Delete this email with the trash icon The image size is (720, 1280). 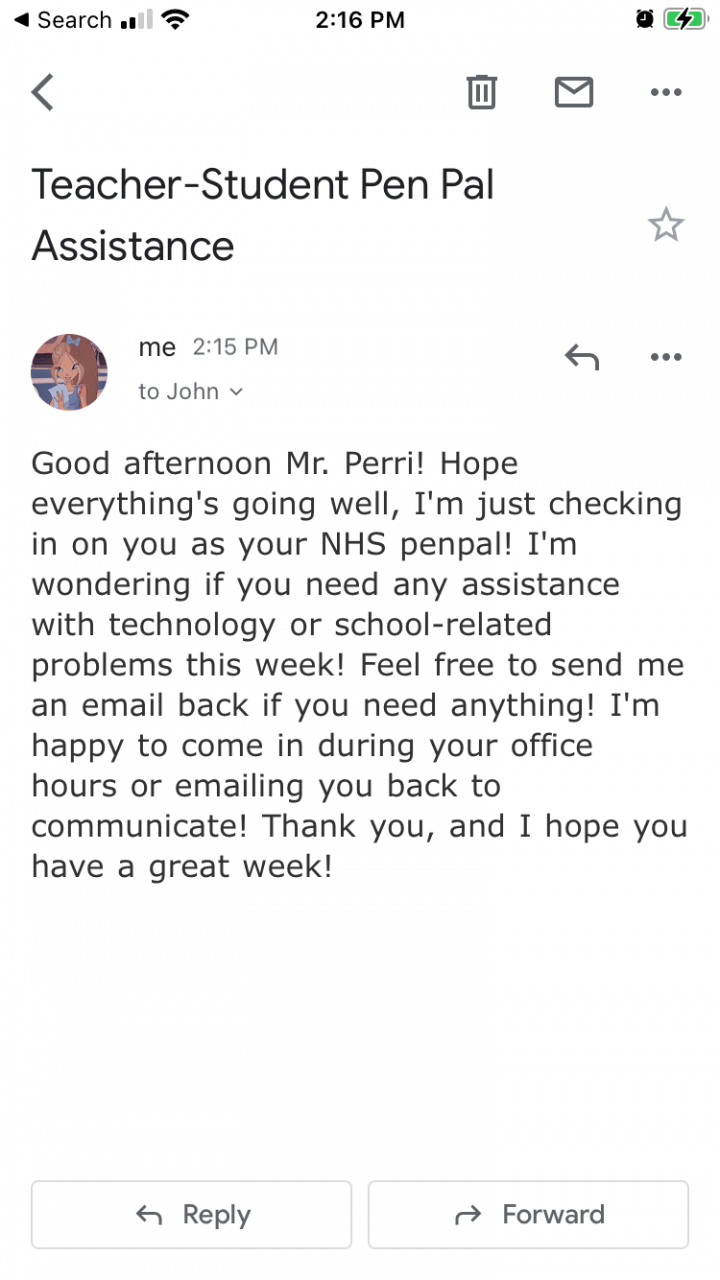pyautogui.click(x=481, y=92)
